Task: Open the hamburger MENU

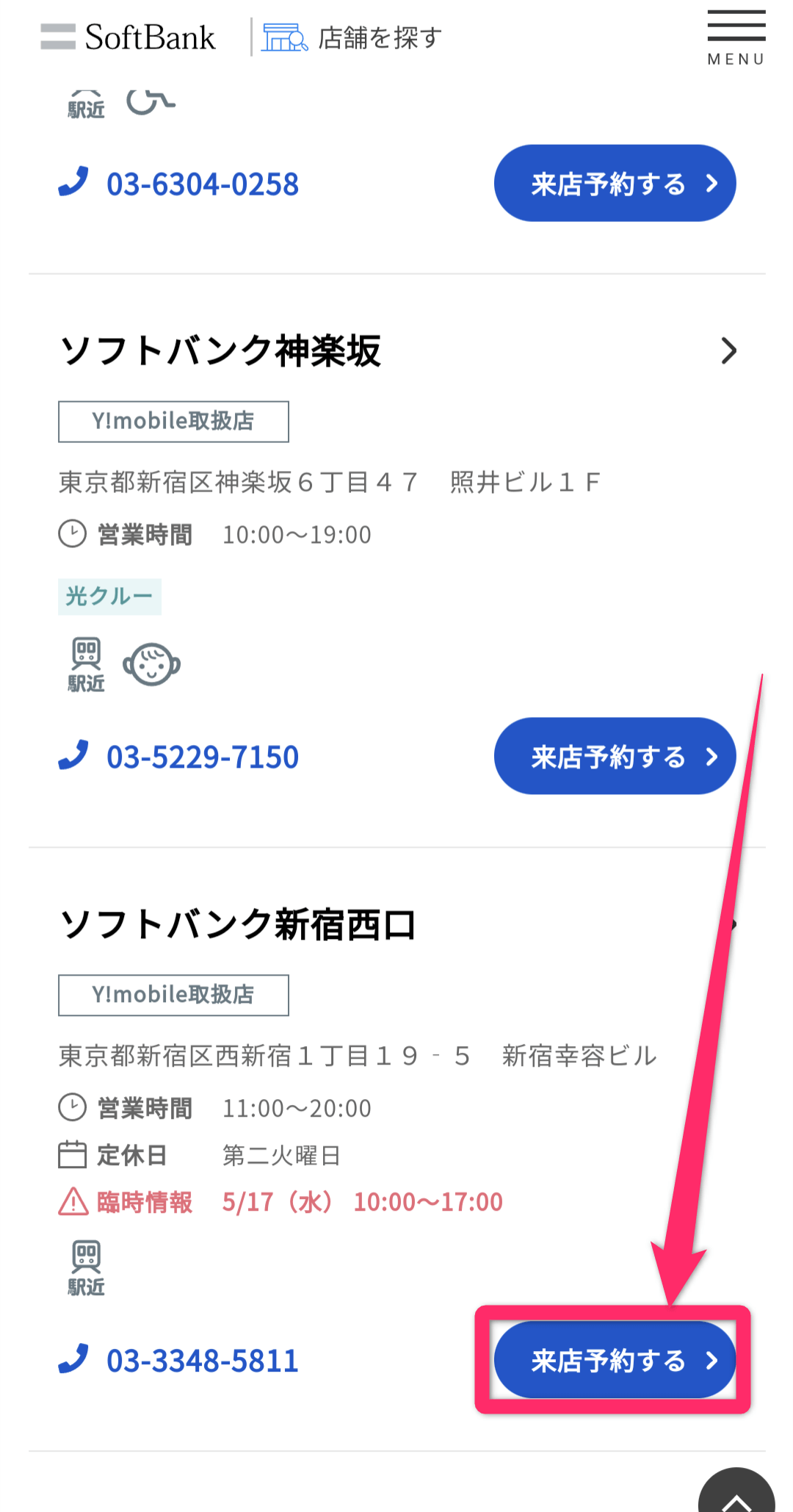Action: point(735,28)
